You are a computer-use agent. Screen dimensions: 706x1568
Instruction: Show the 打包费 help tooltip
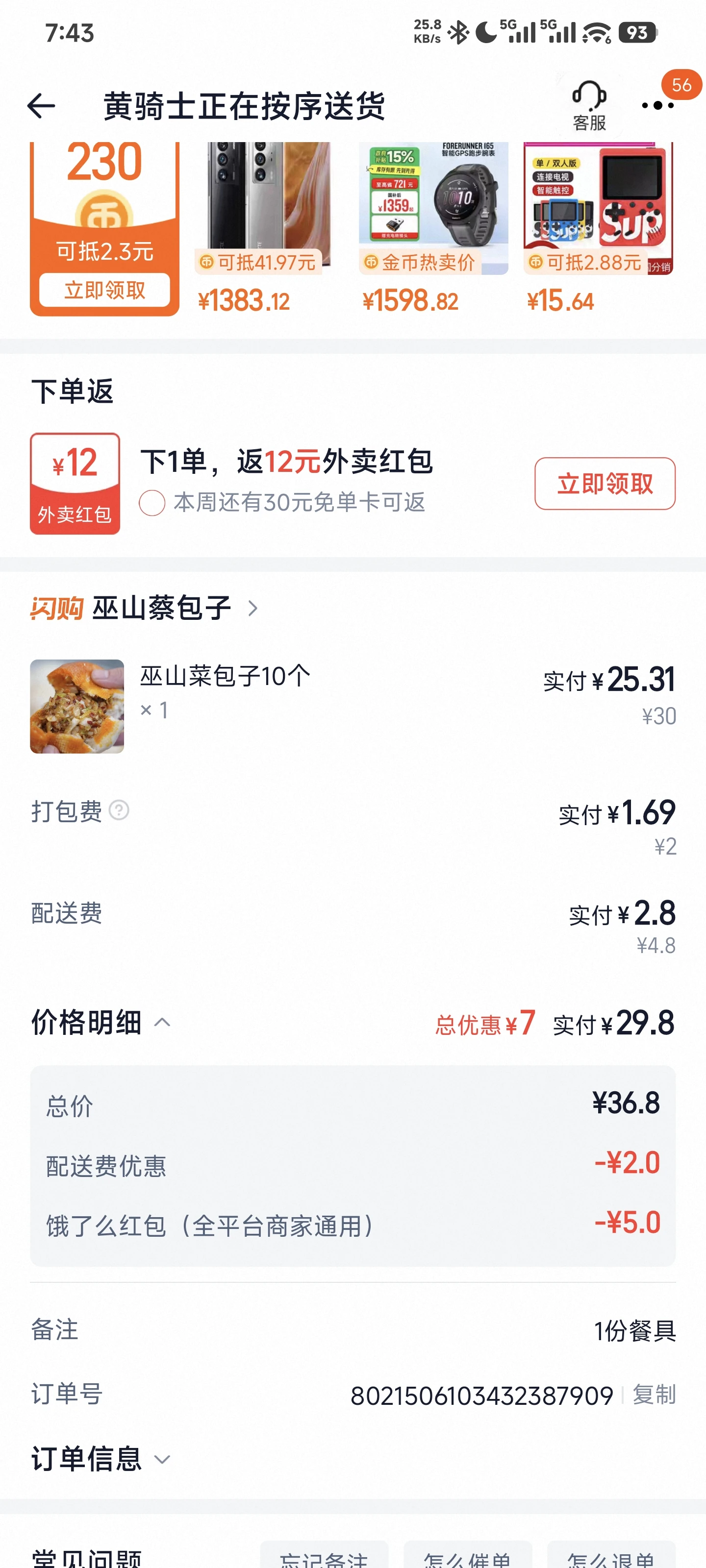pos(119,810)
